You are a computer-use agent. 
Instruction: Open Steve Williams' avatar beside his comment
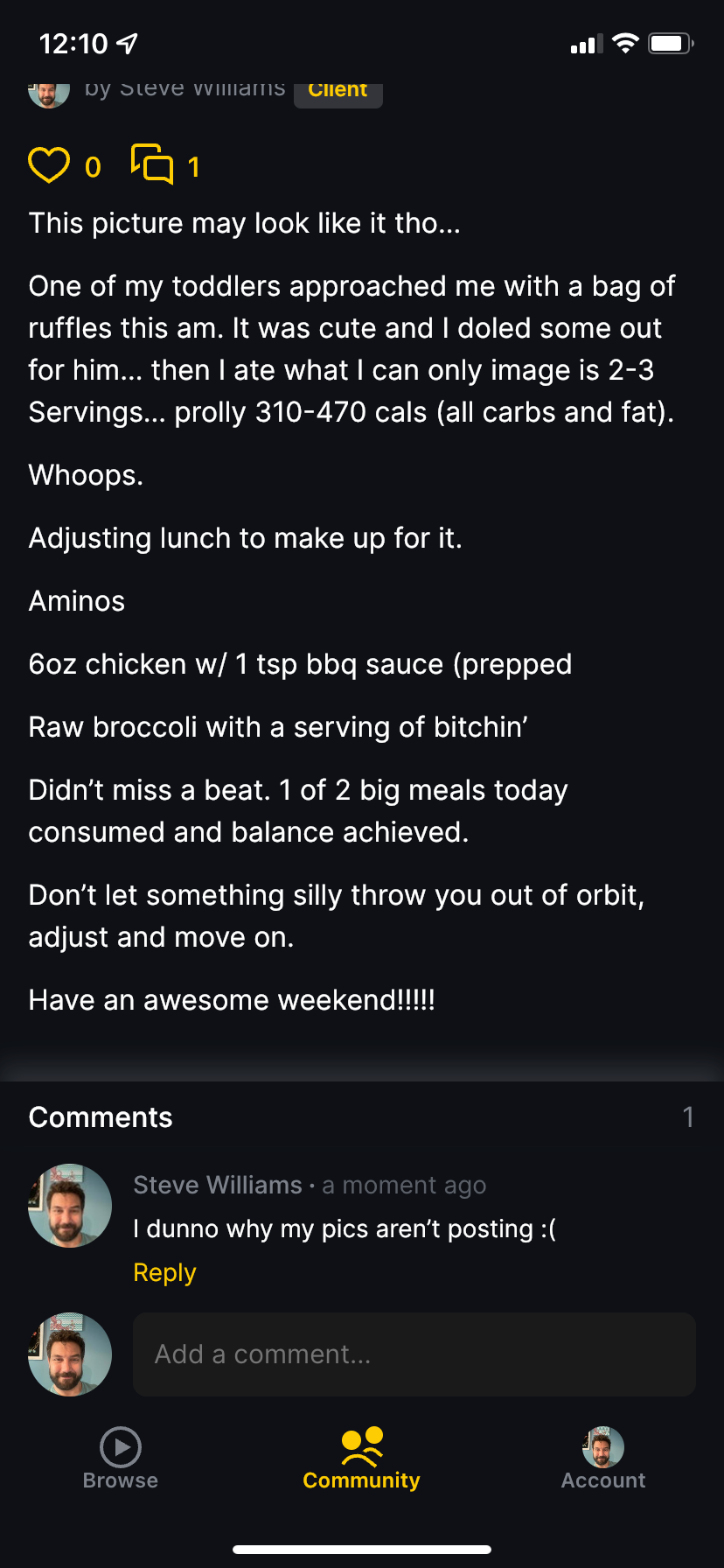pyautogui.click(x=70, y=1206)
